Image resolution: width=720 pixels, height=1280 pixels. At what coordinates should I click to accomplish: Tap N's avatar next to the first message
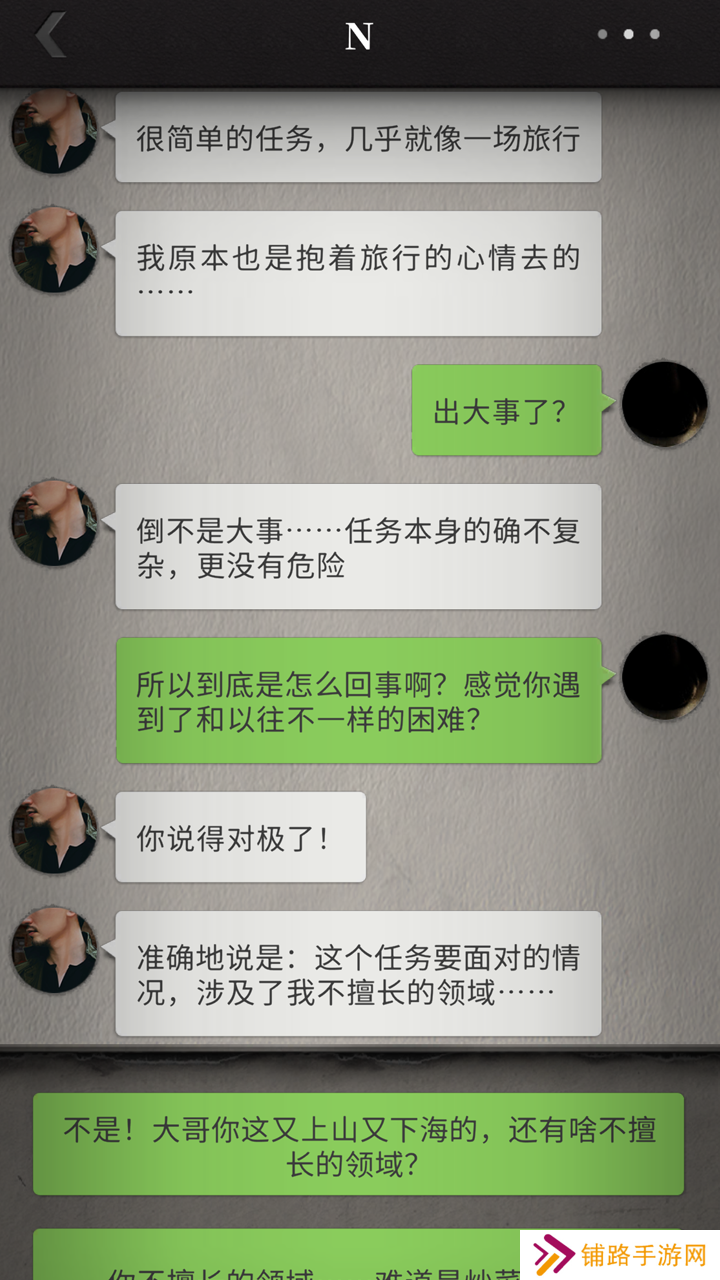click(55, 130)
